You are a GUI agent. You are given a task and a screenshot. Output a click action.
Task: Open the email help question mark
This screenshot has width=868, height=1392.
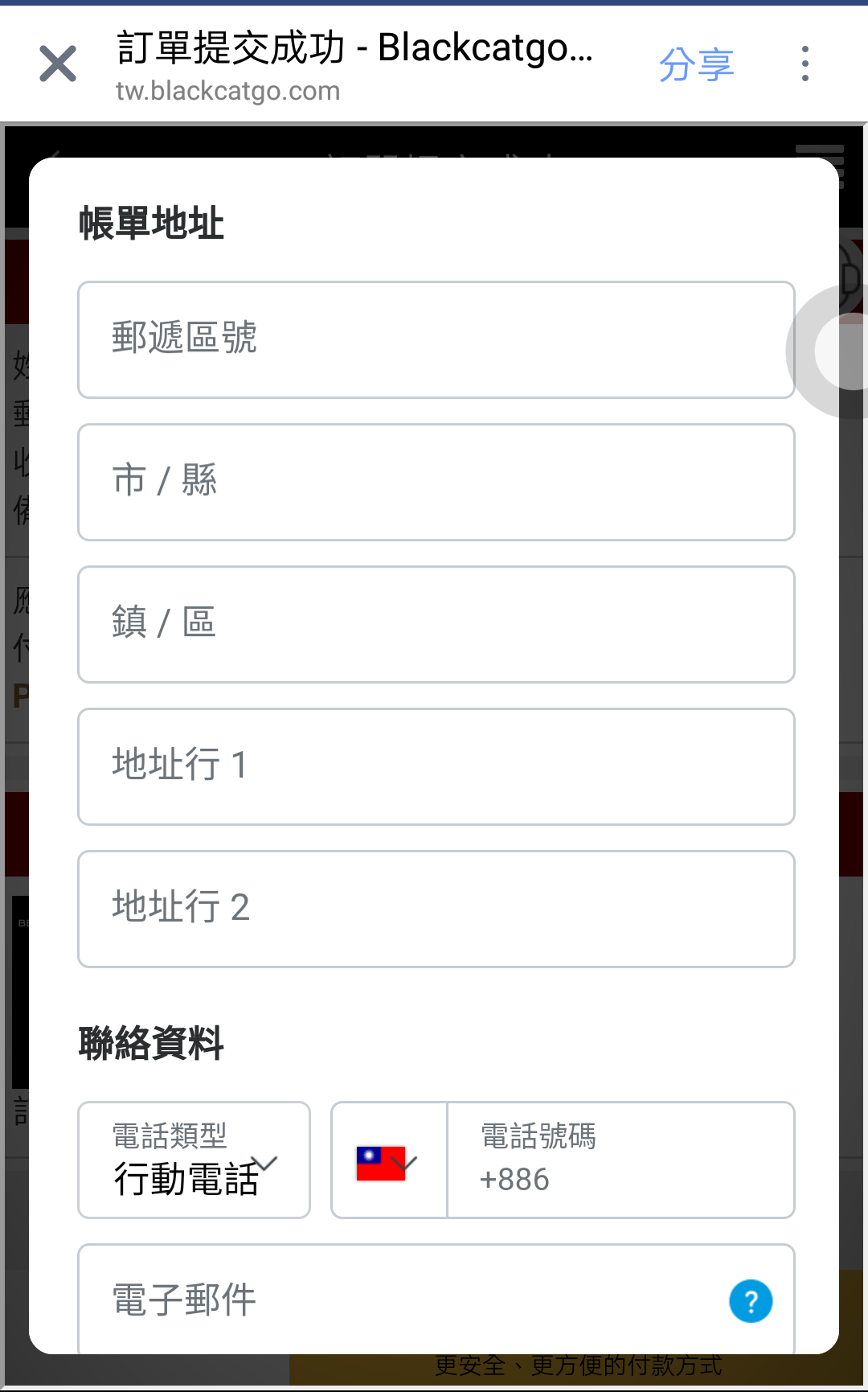click(751, 1301)
